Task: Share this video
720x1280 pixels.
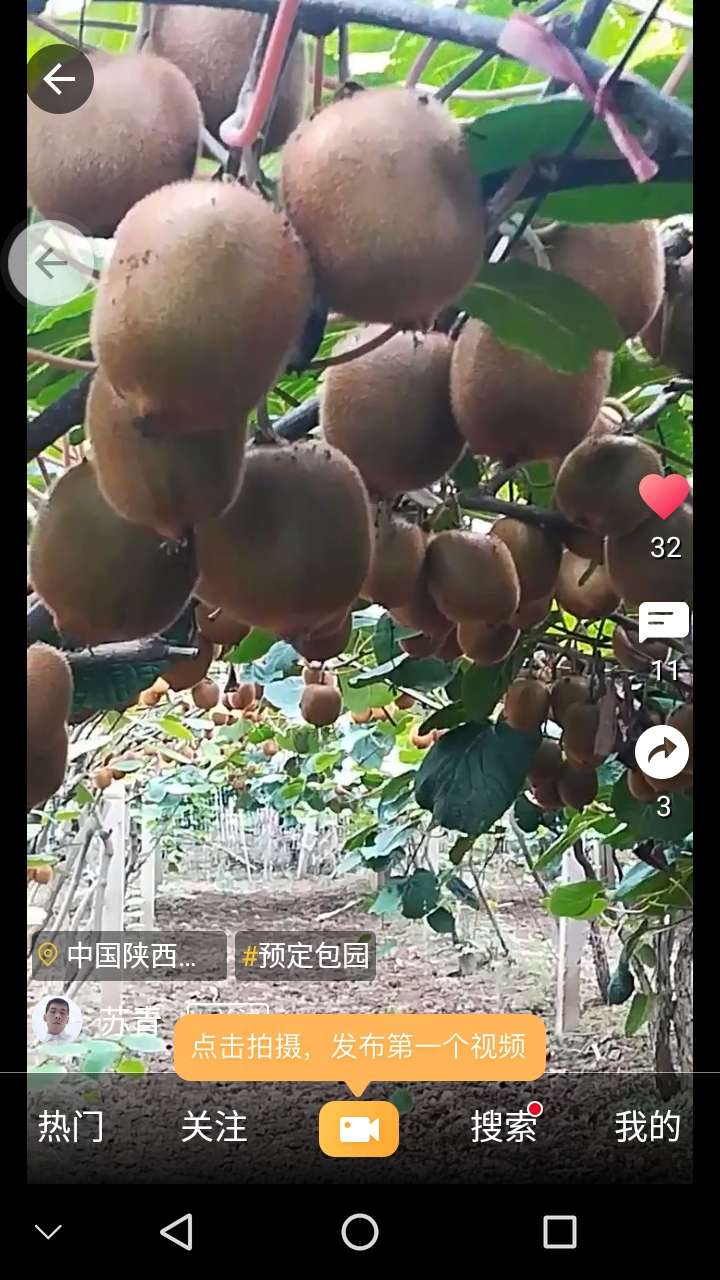Action: [662, 752]
